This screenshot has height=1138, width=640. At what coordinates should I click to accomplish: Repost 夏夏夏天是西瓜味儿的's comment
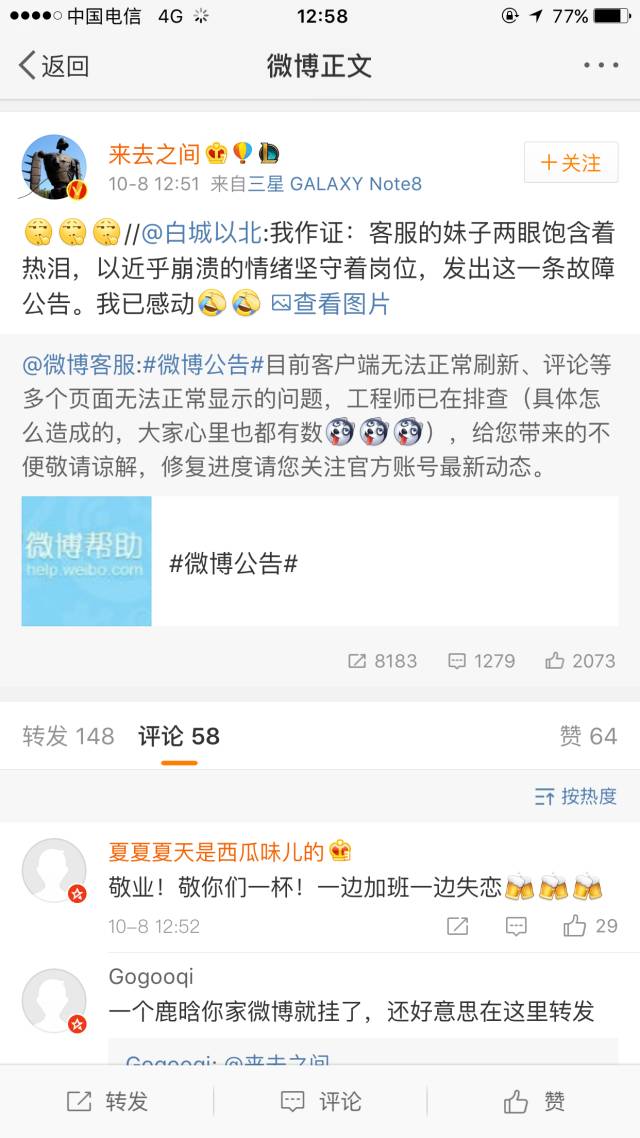click(x=457, y=926)
